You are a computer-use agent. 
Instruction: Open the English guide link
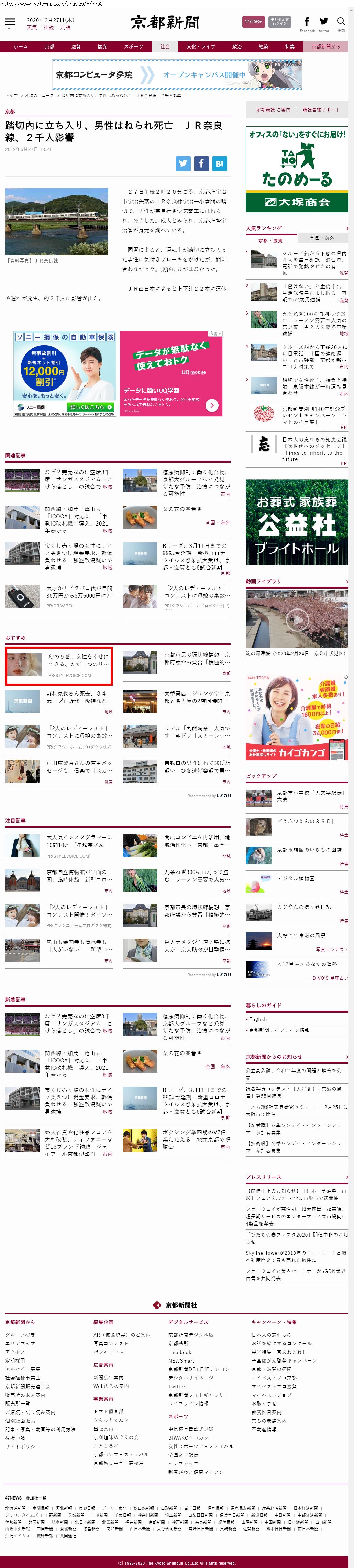(x=258, y=1019)
